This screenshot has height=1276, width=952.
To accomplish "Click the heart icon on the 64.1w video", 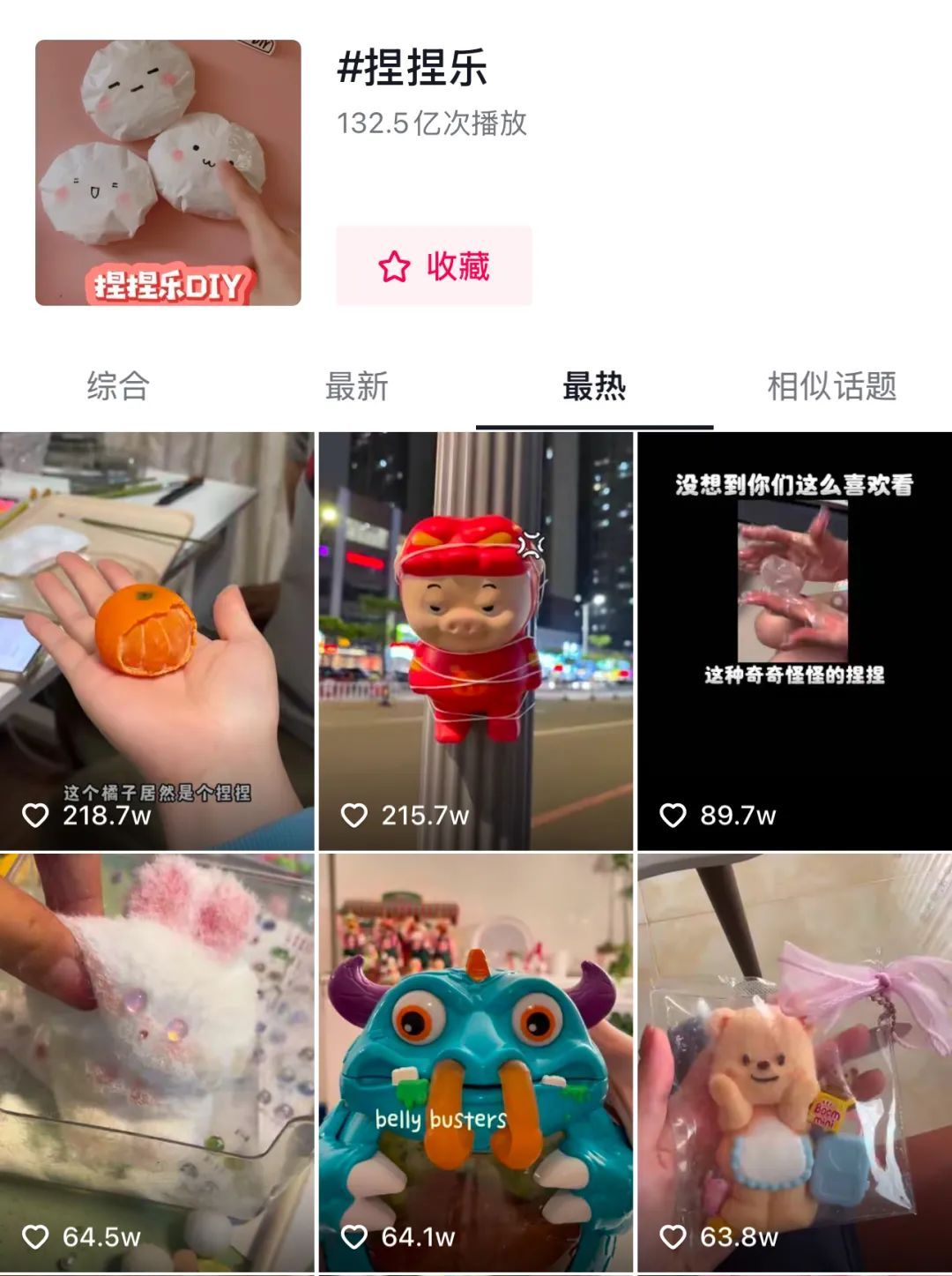I will pos(355,1236).
